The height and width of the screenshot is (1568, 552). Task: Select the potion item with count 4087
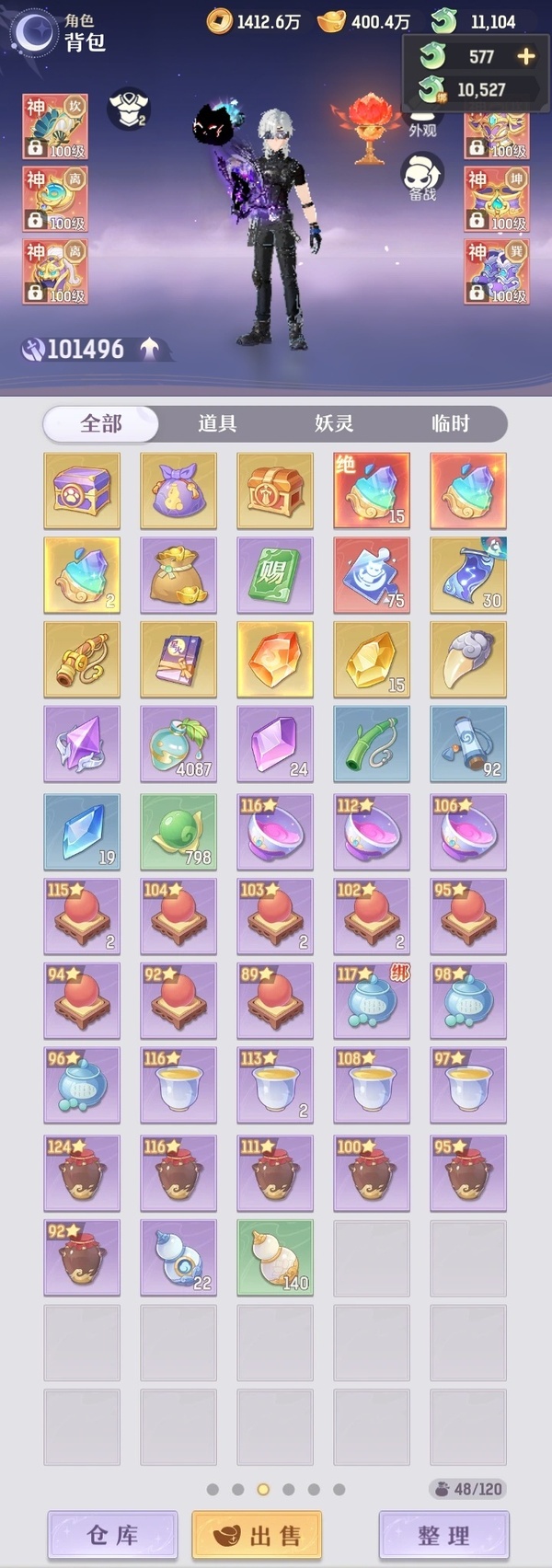[x=178, y=744]
